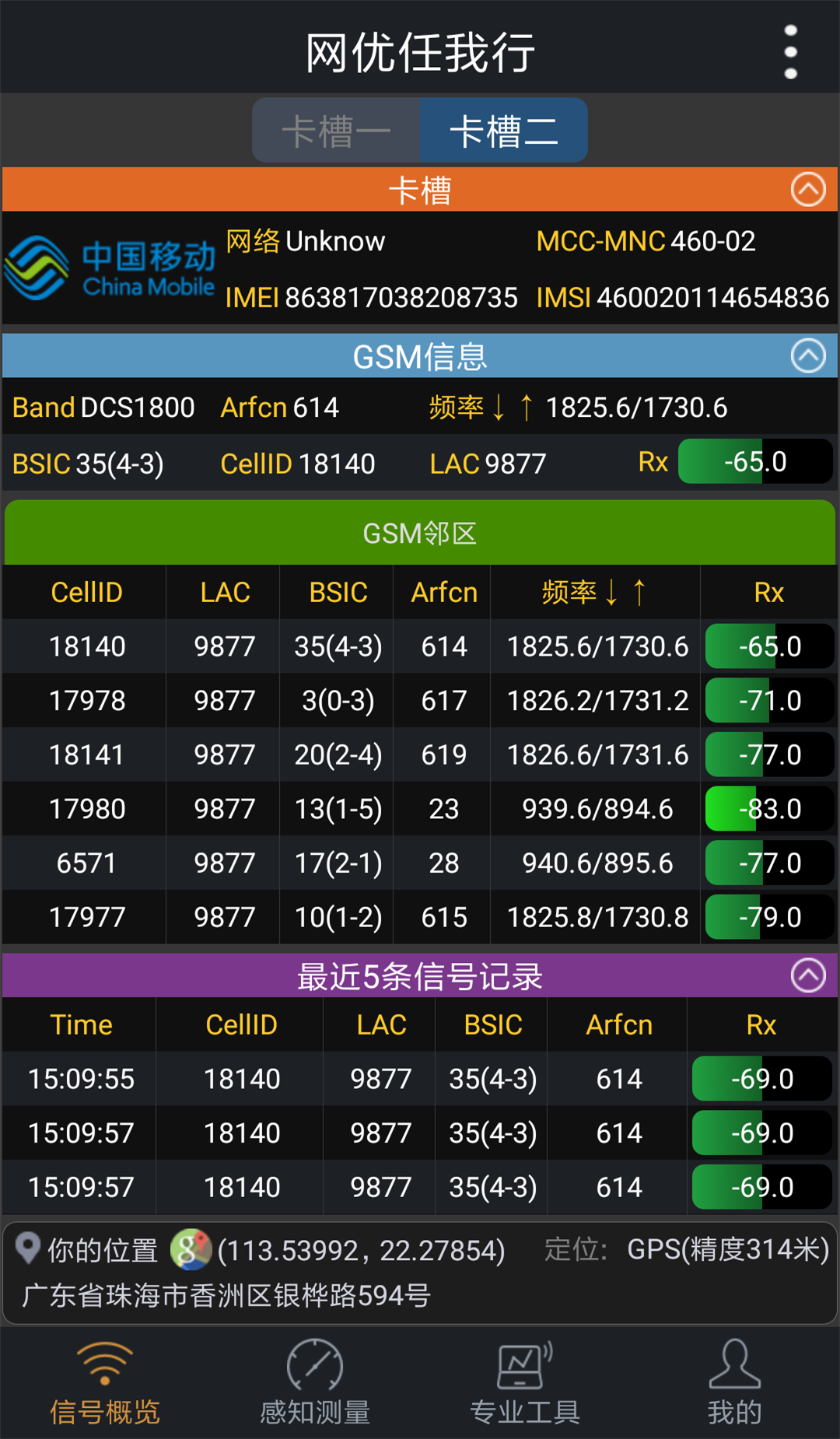Collapse the 最近5条信号记录 section

[807, 975]
